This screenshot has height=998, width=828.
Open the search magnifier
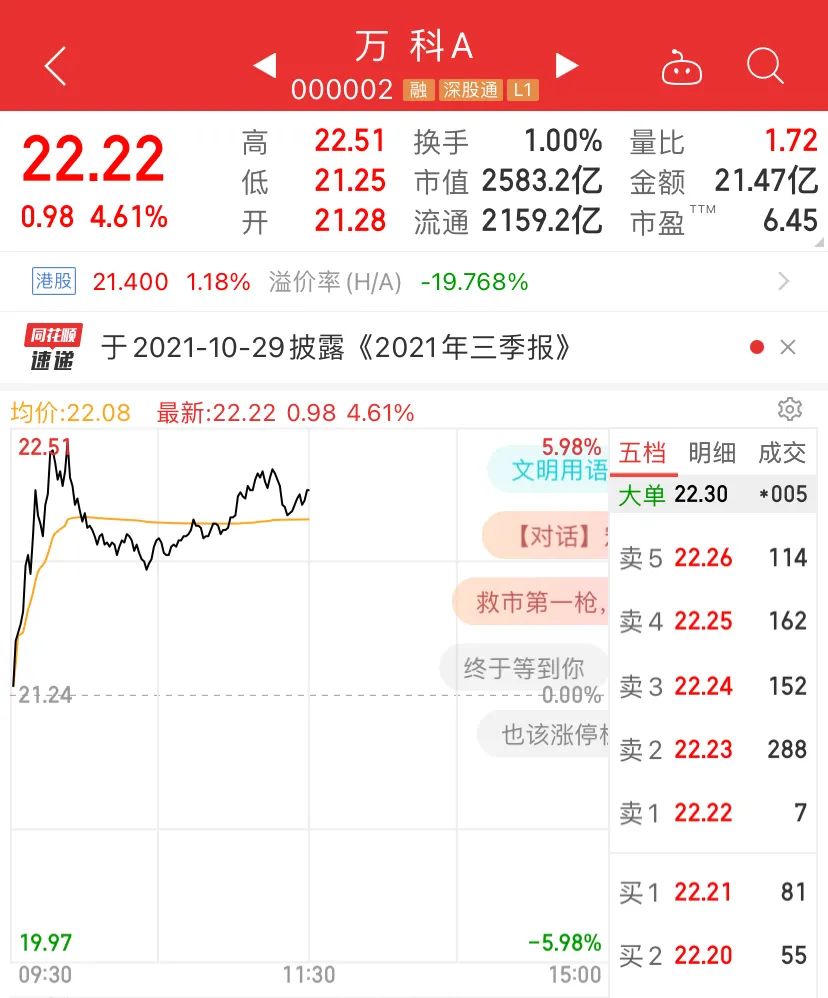(764, 64)
